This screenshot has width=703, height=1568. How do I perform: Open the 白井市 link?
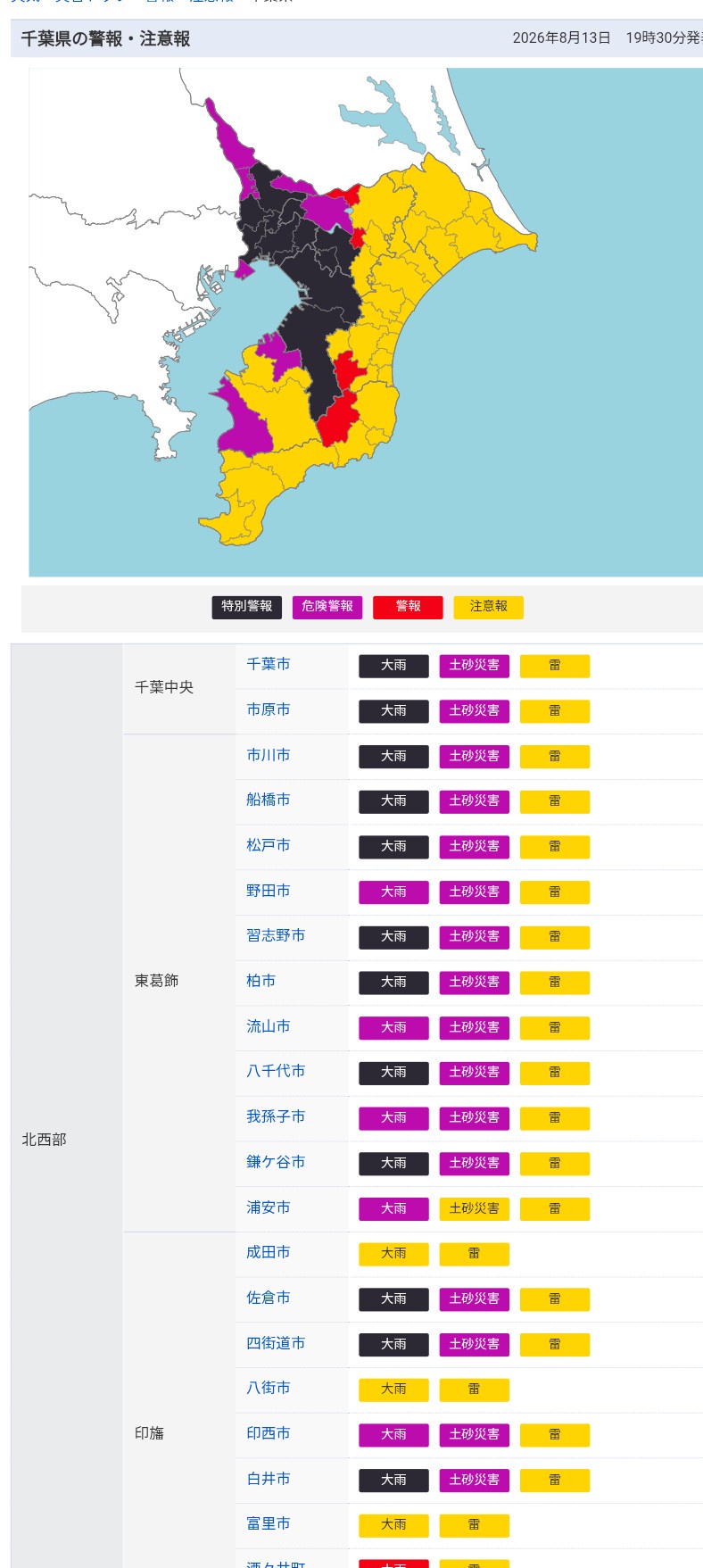[269, 1479]
